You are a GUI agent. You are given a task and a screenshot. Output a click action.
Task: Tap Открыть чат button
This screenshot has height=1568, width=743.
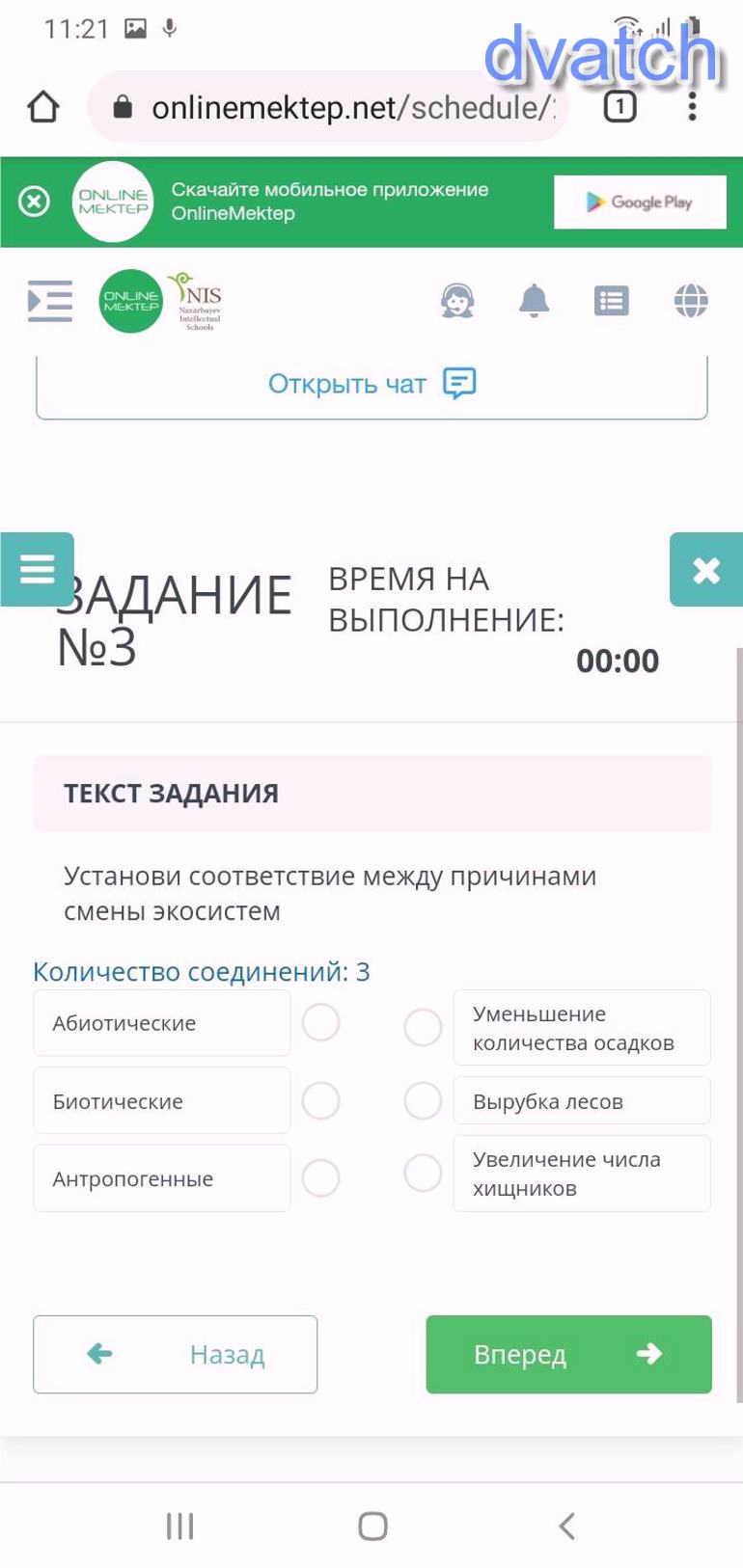(x=371, y=384)
